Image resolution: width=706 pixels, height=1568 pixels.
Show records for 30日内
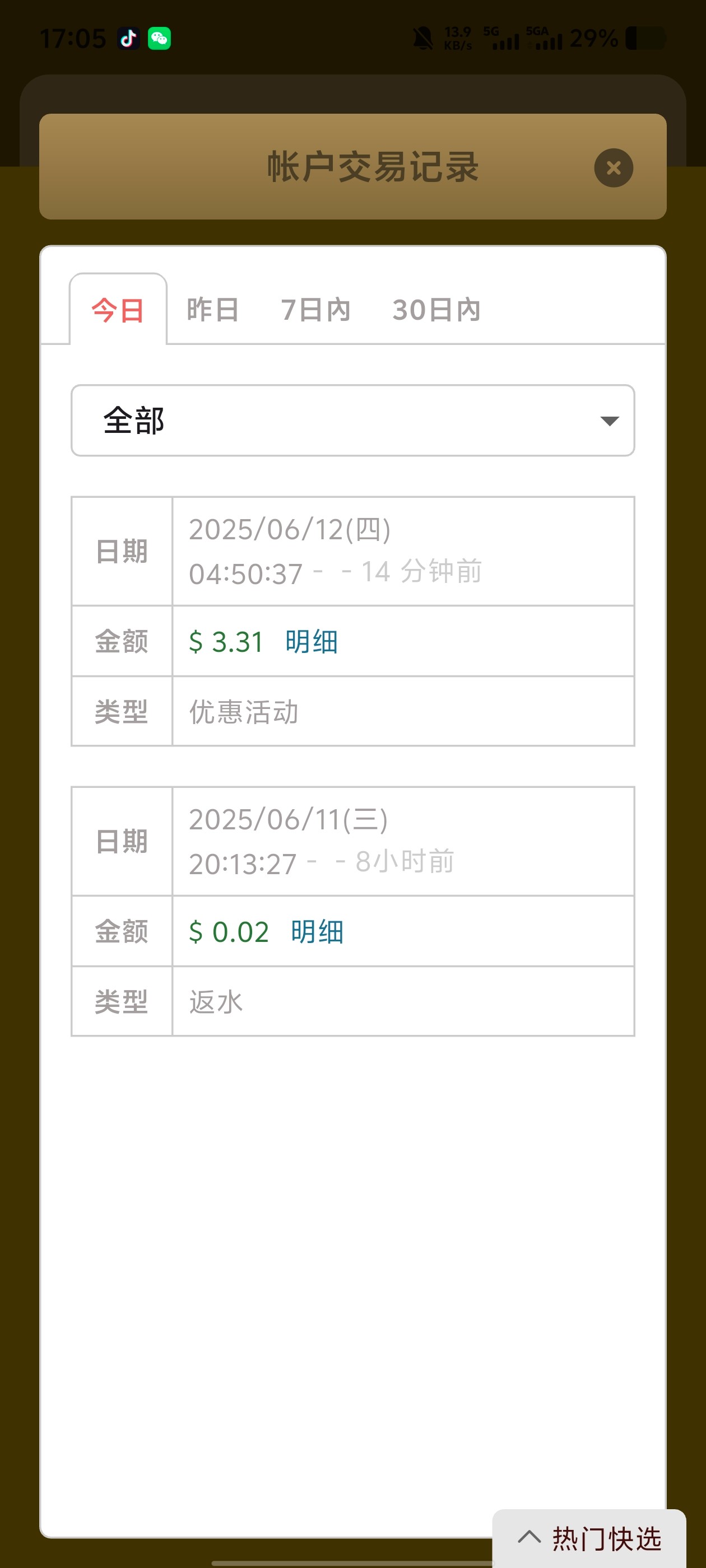[436, 310]
